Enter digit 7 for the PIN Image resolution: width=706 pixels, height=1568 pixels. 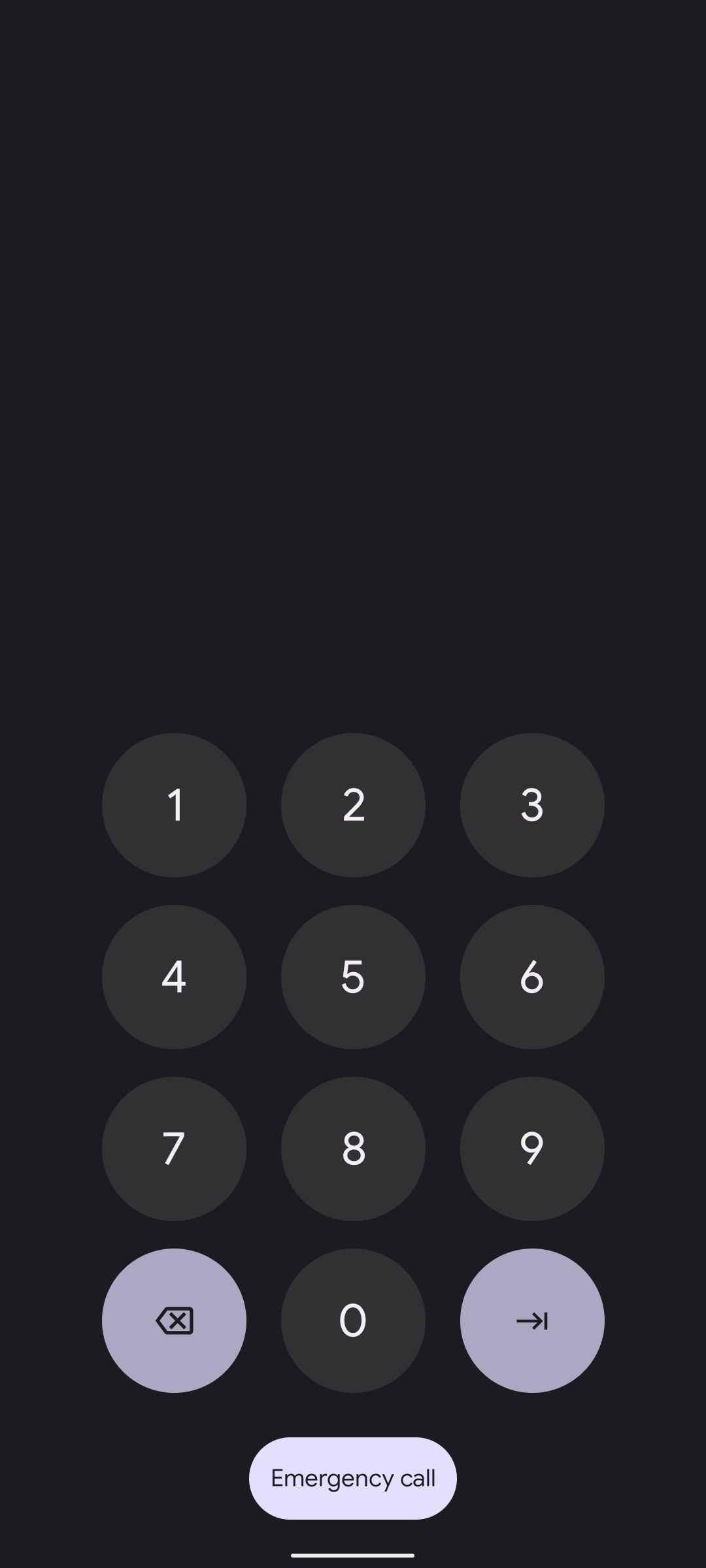(174, 1149)
